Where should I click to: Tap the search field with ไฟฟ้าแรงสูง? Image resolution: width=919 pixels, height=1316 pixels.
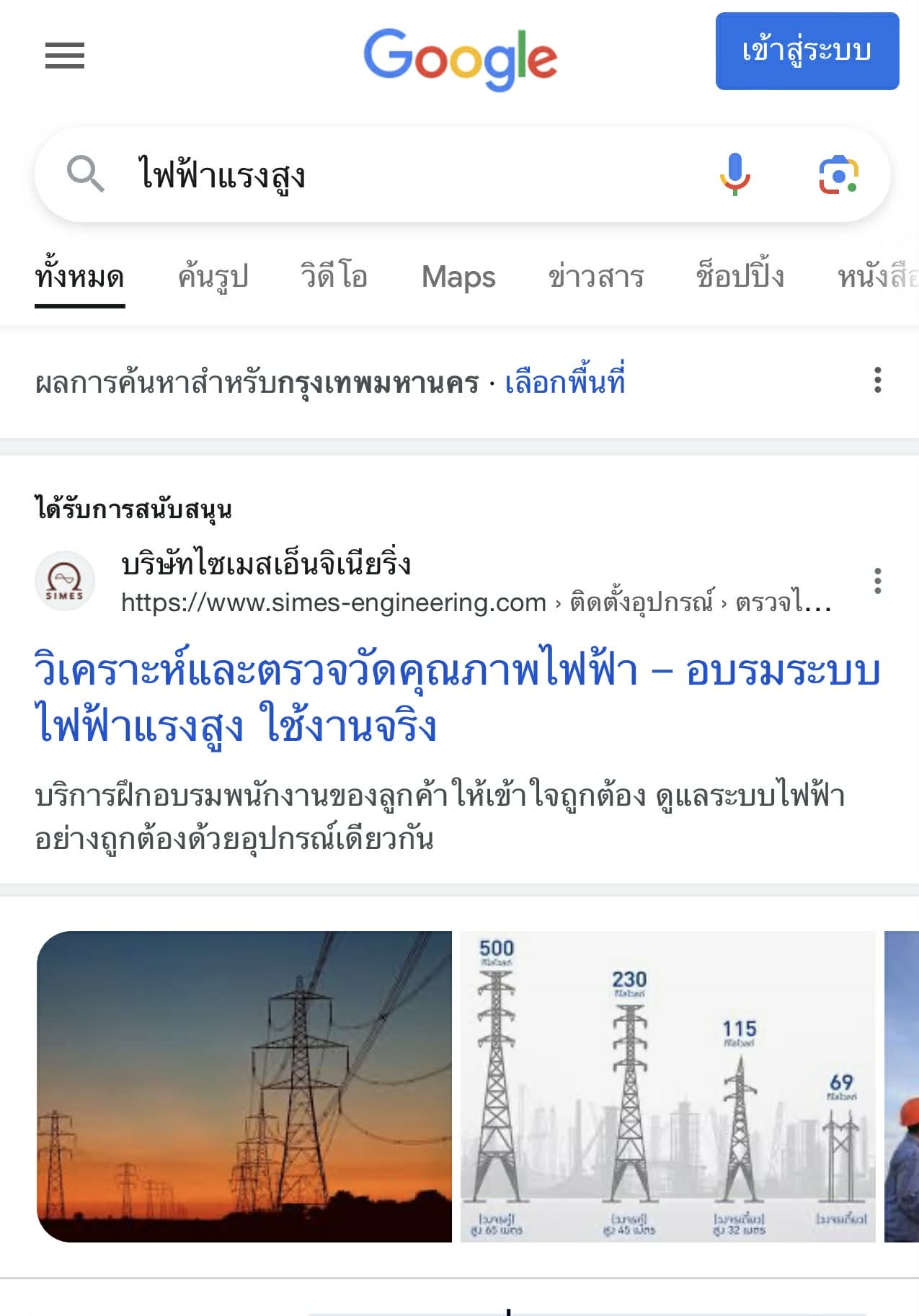[404, 175]
